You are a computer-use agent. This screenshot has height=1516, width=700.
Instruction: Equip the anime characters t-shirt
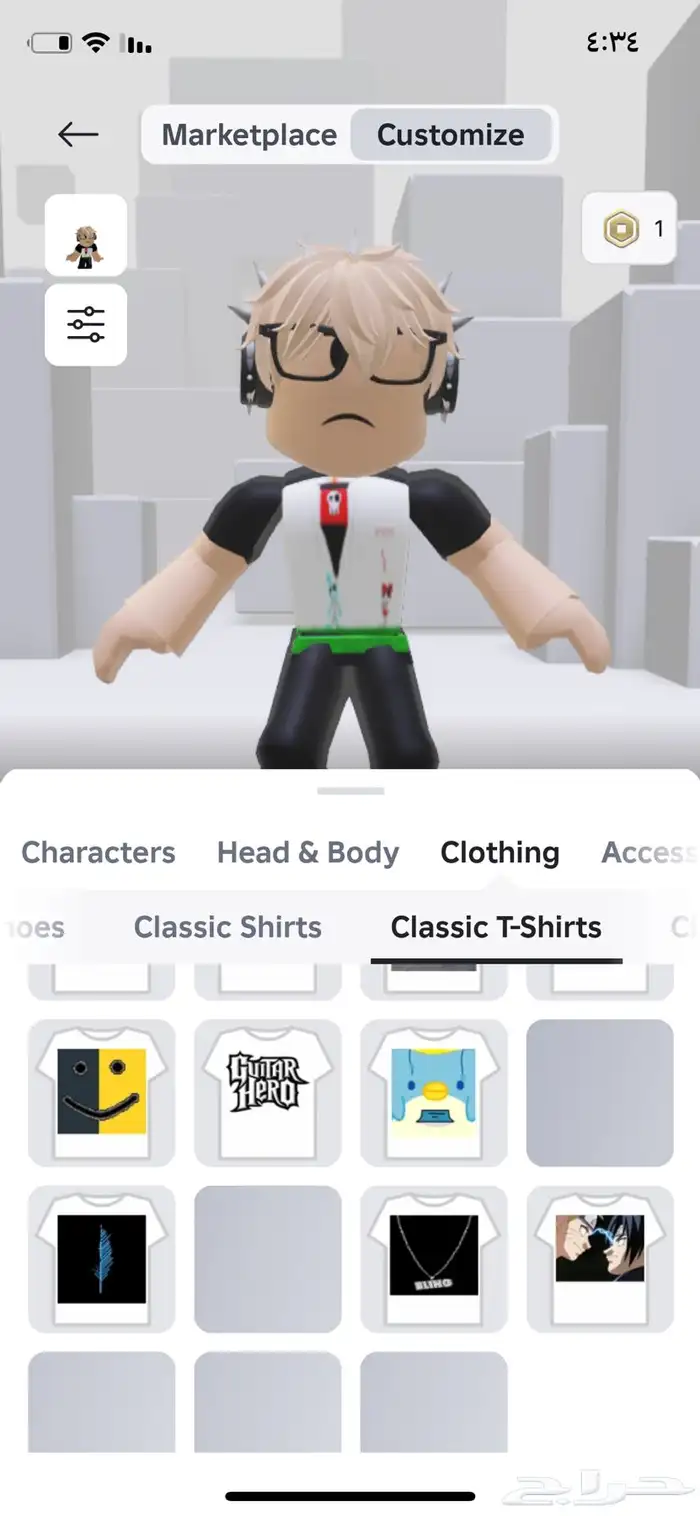coord(600,1258)
